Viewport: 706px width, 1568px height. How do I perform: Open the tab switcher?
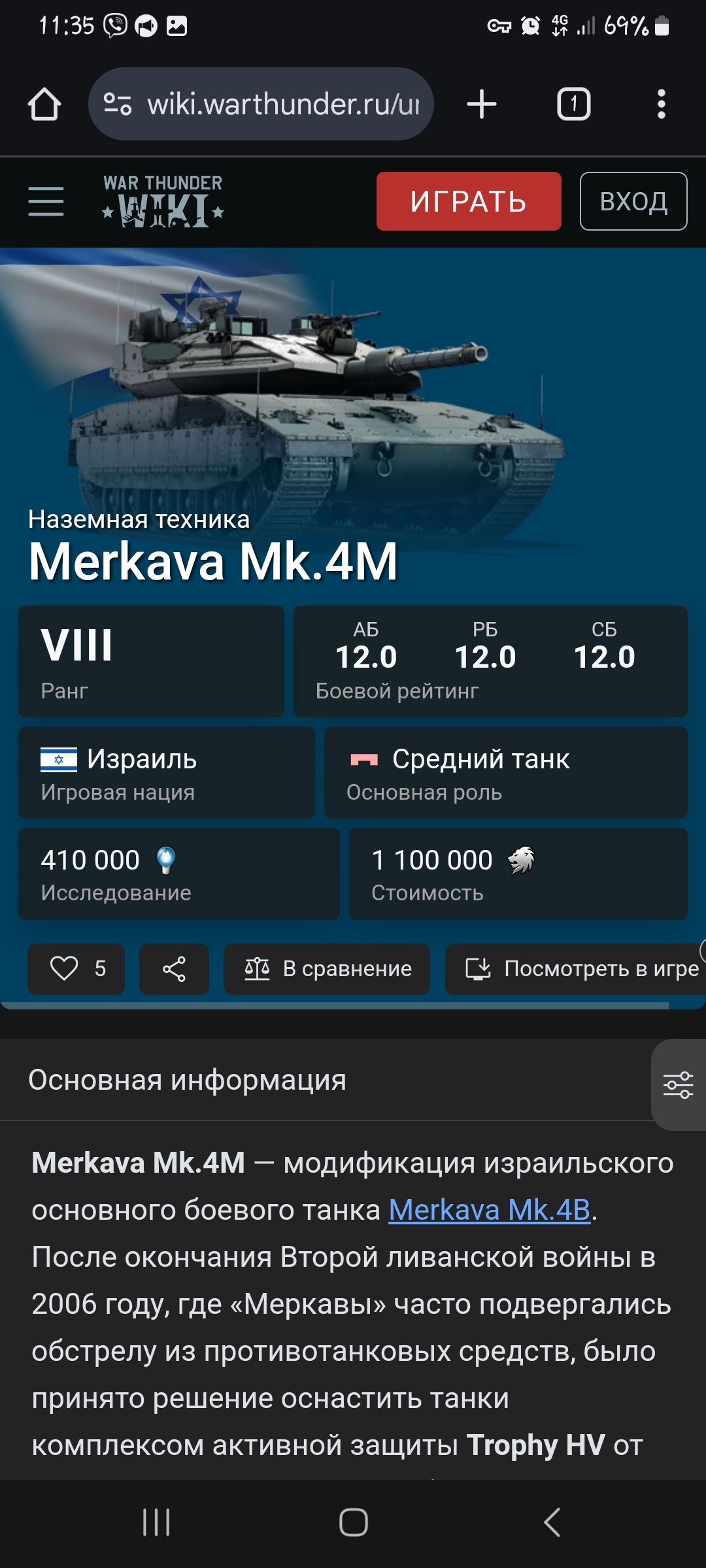(x=574, y=105)
